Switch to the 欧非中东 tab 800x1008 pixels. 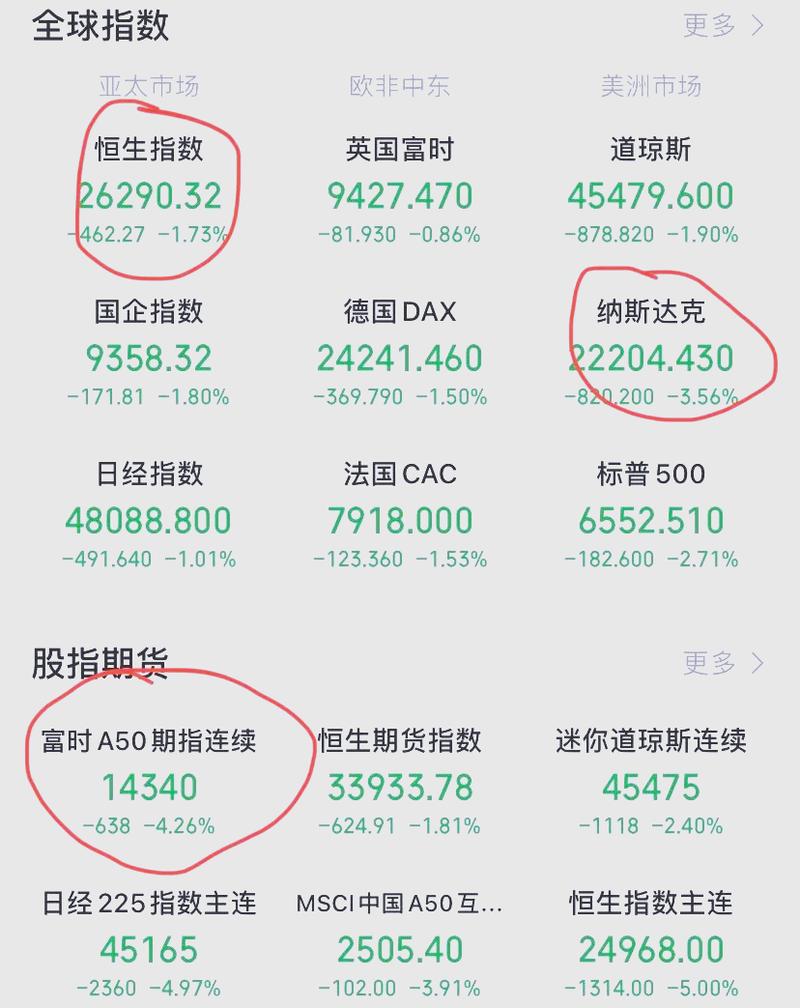click(x=398, y=87)
